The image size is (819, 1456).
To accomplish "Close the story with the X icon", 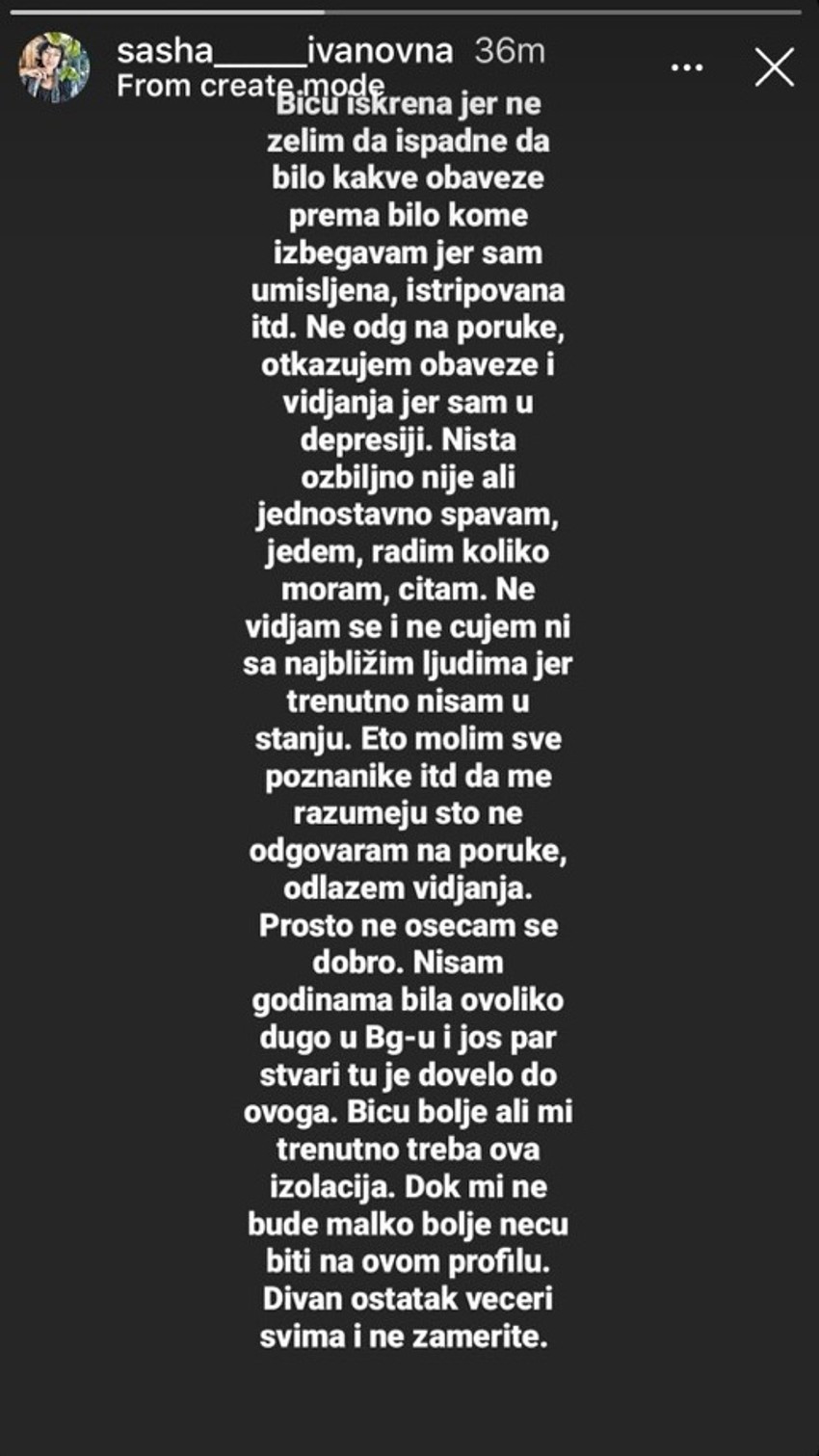I will click(774, 65).
